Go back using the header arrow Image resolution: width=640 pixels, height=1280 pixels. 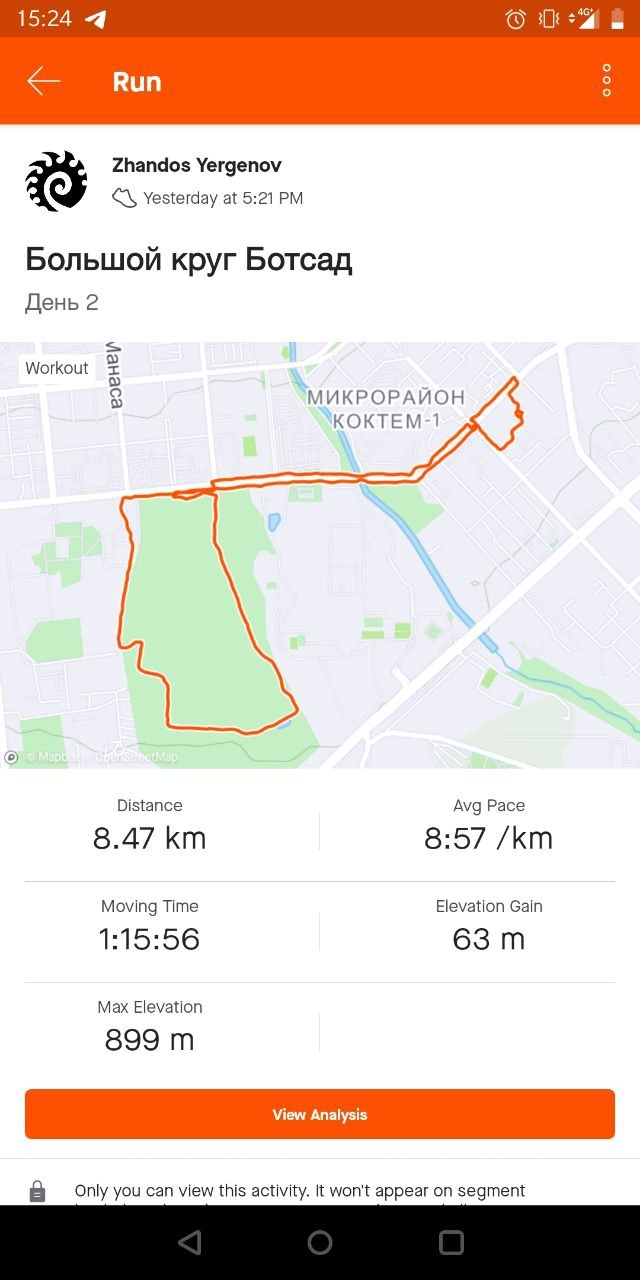click(x=44, y=81)
